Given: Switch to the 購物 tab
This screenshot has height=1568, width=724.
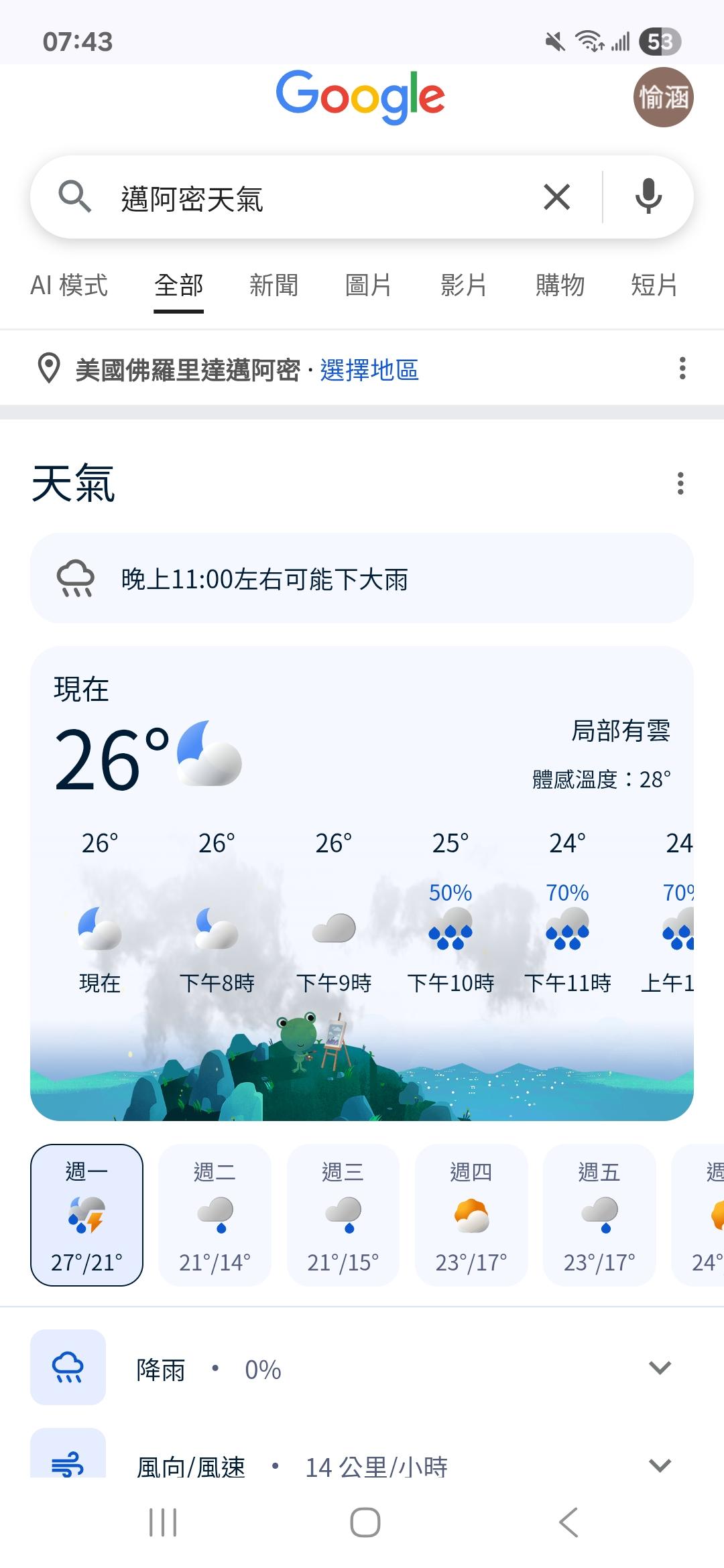Looking at the screenshot, I should pyautogui.click(x=560, y=285).
